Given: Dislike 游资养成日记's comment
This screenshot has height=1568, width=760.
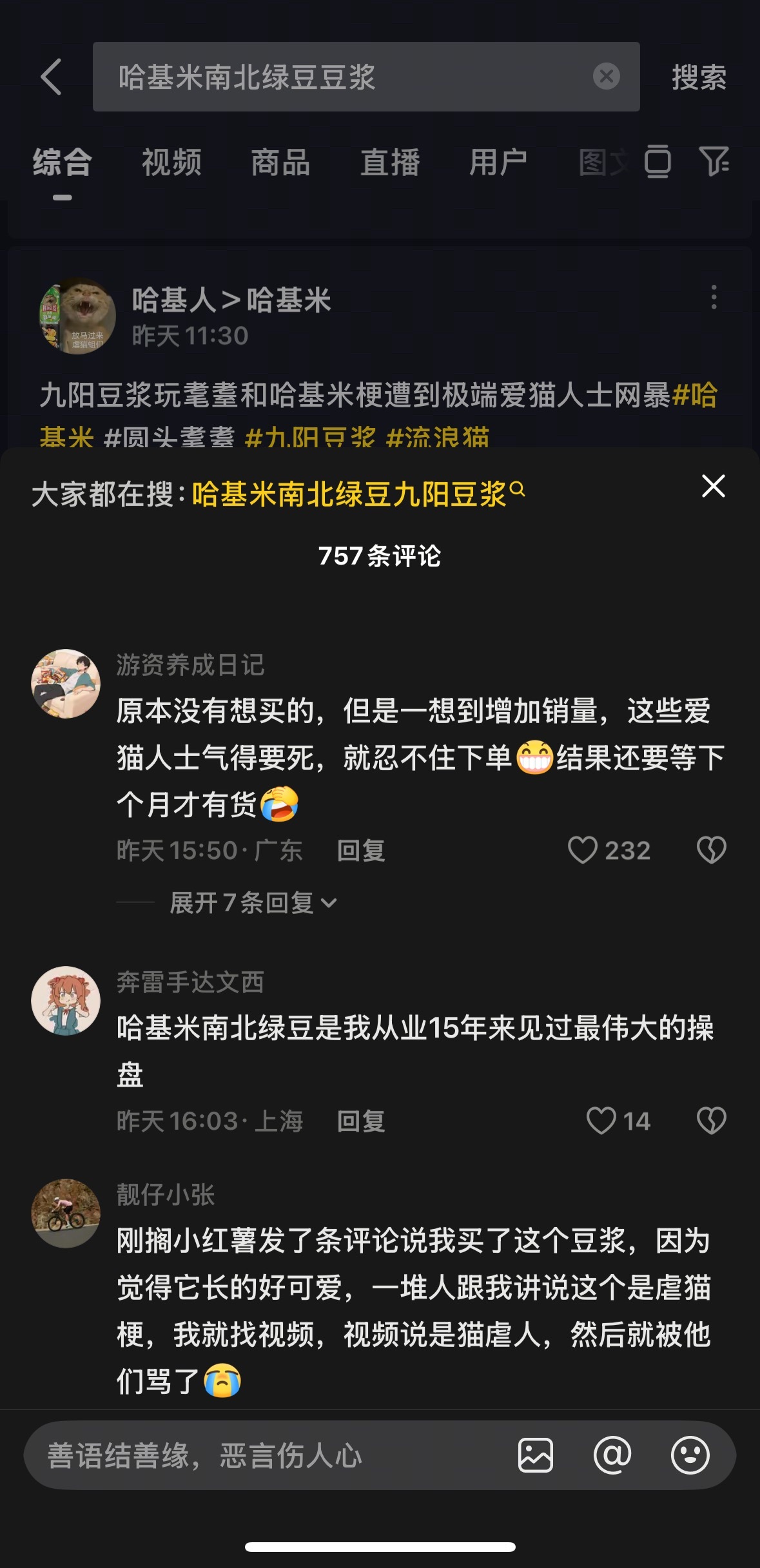Looking at the screenshot, I should click(711, 850).
